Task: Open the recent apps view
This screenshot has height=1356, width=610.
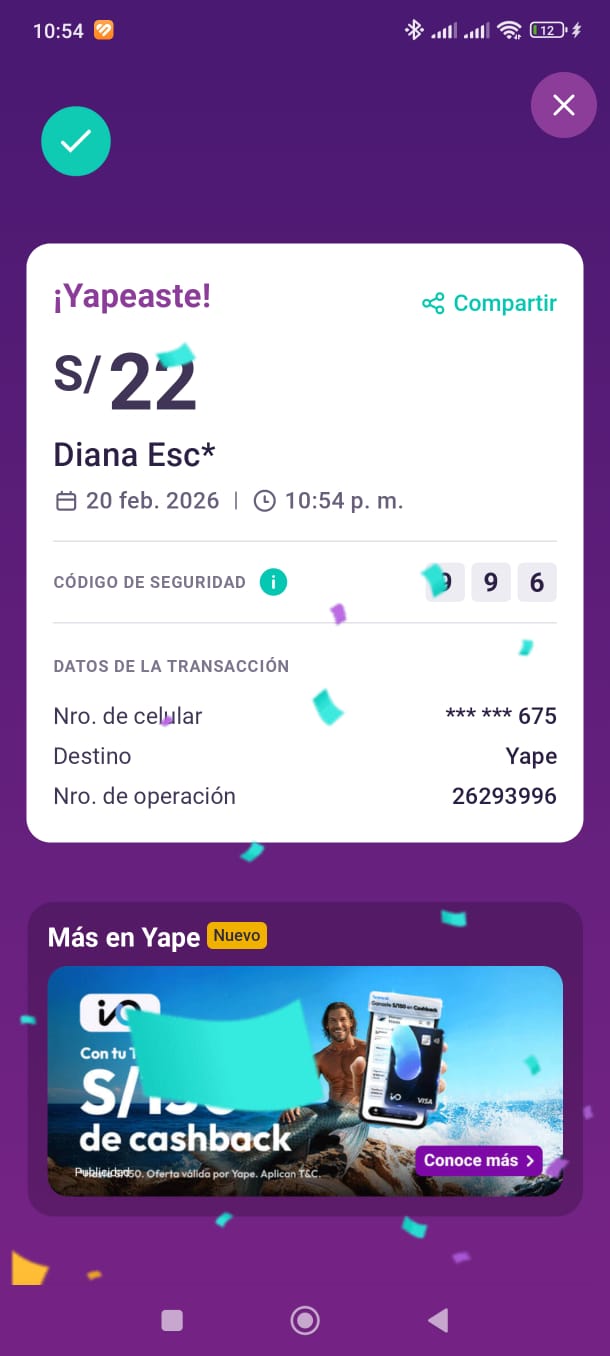Action: tap(172, 1321)
